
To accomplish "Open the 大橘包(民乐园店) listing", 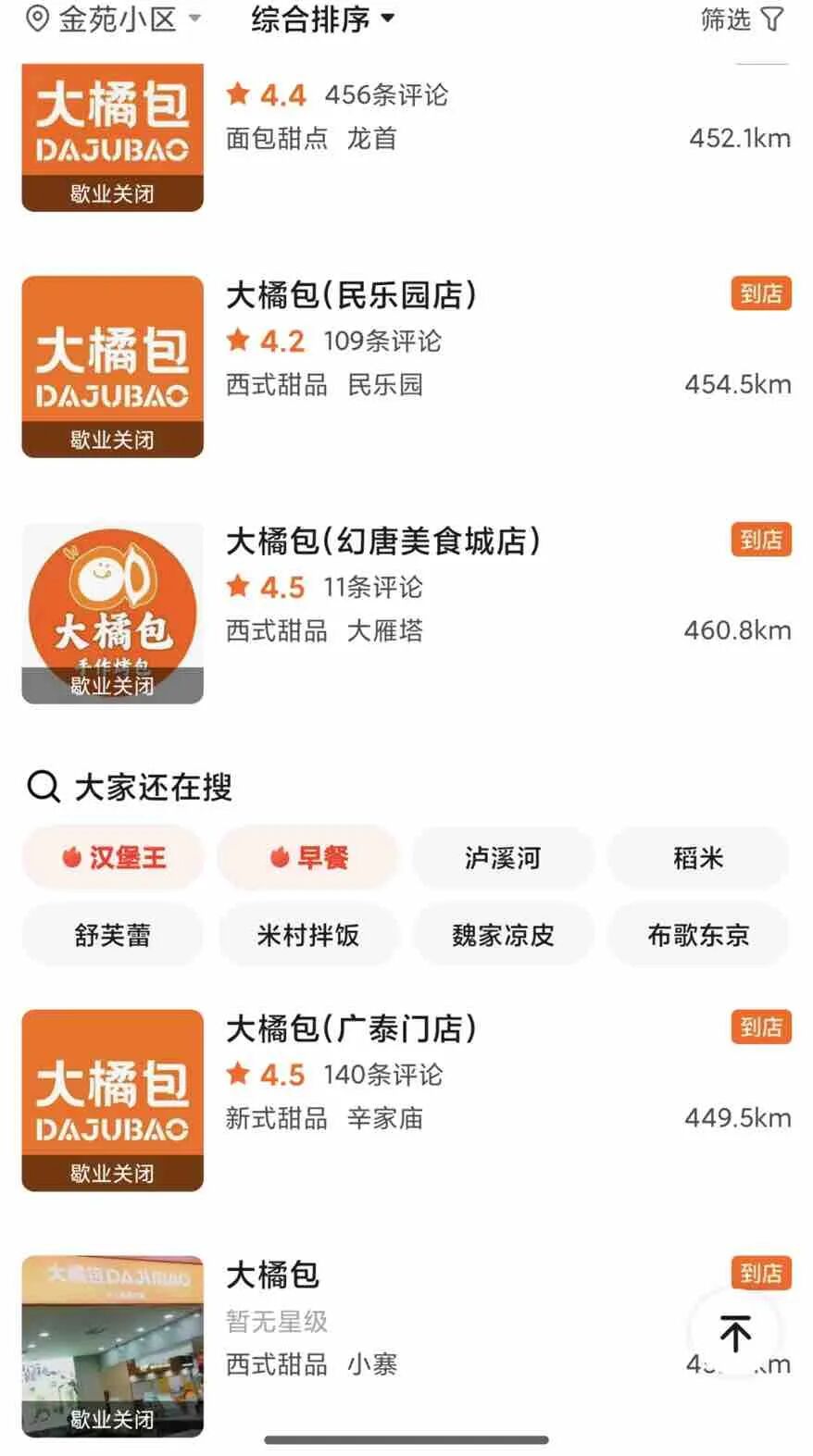I will pos(352,296).
